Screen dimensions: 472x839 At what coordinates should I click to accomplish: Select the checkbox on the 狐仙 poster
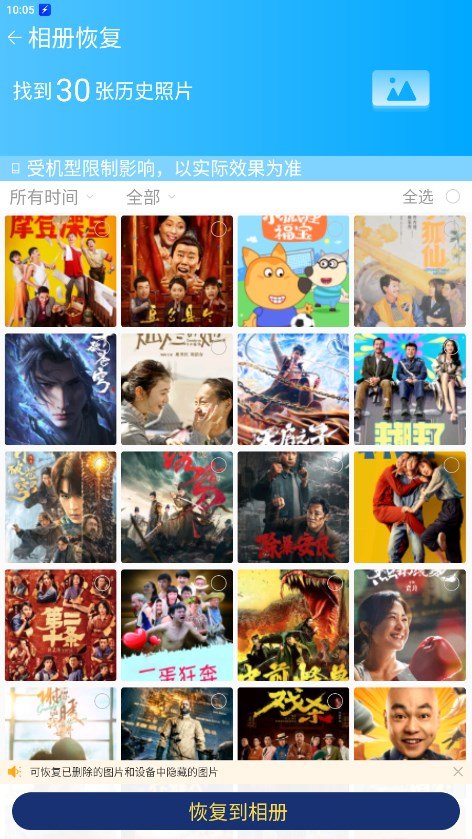pyautogui.click(x=452, y=230)
